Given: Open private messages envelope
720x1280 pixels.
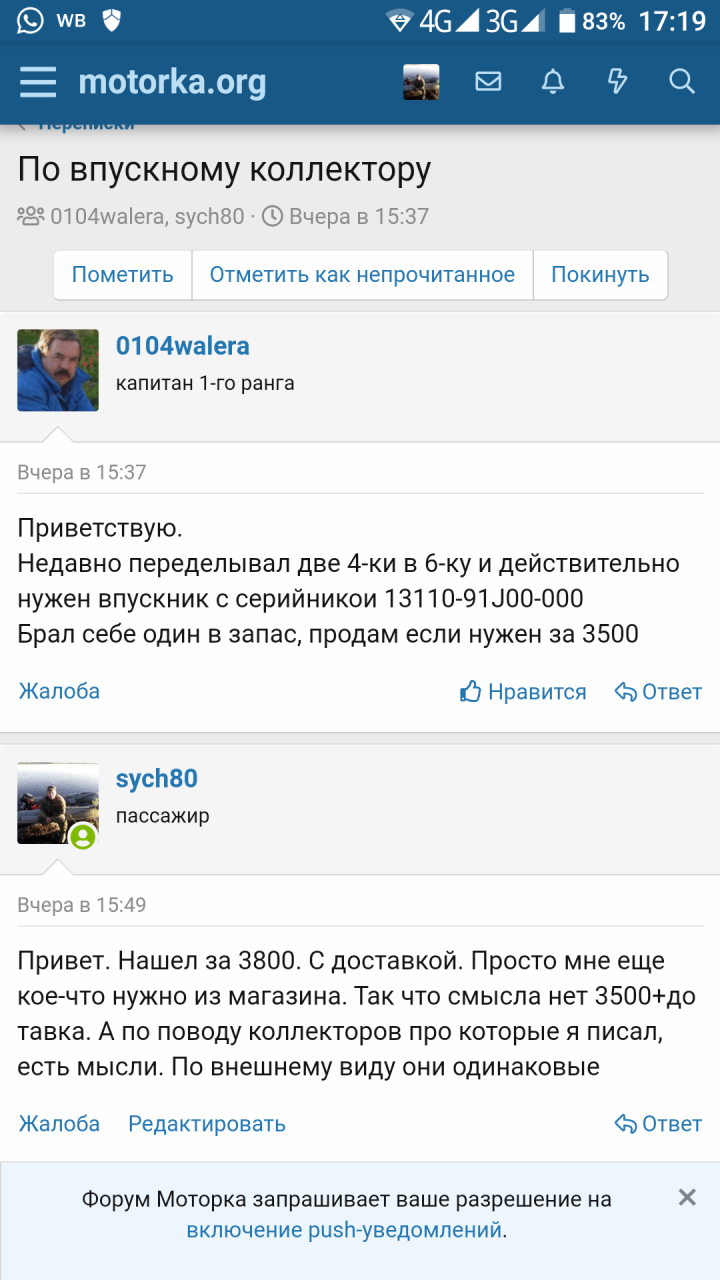Looking at the screenshot, I should pyautogui.click(x=488, y=82).
